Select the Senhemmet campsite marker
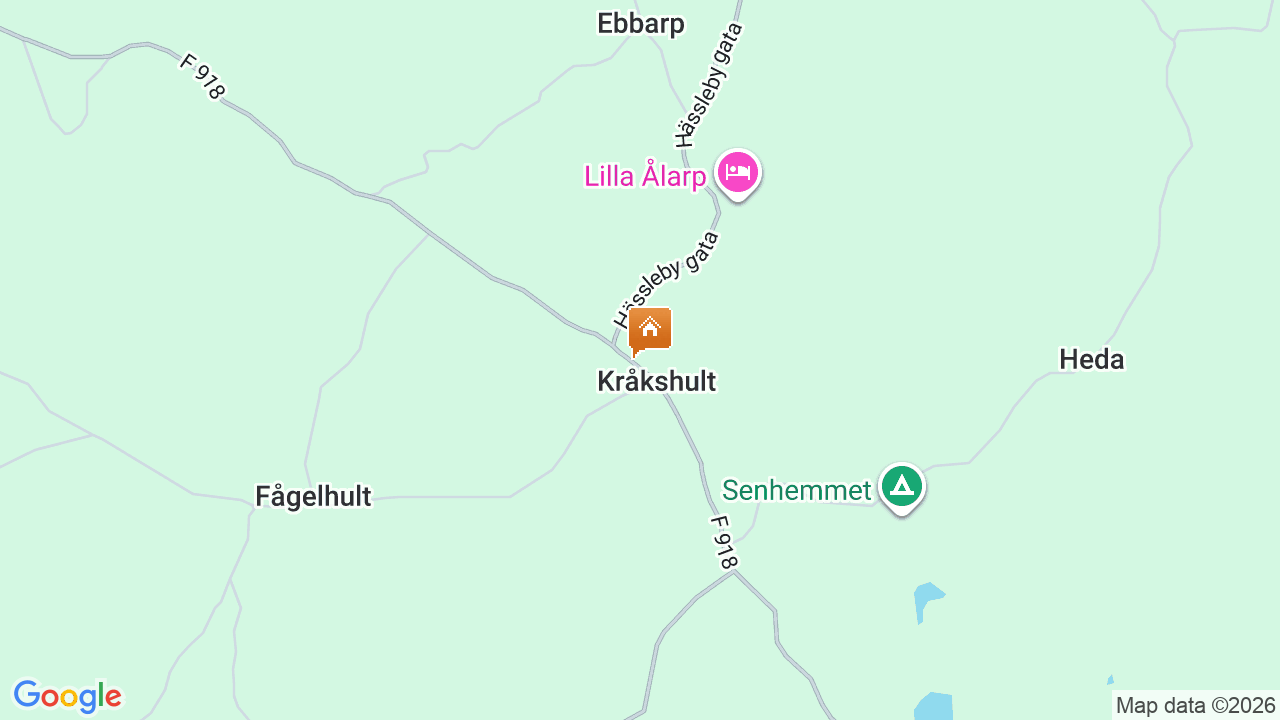The width and height of the screenshot is (1280, 720). 902,487
